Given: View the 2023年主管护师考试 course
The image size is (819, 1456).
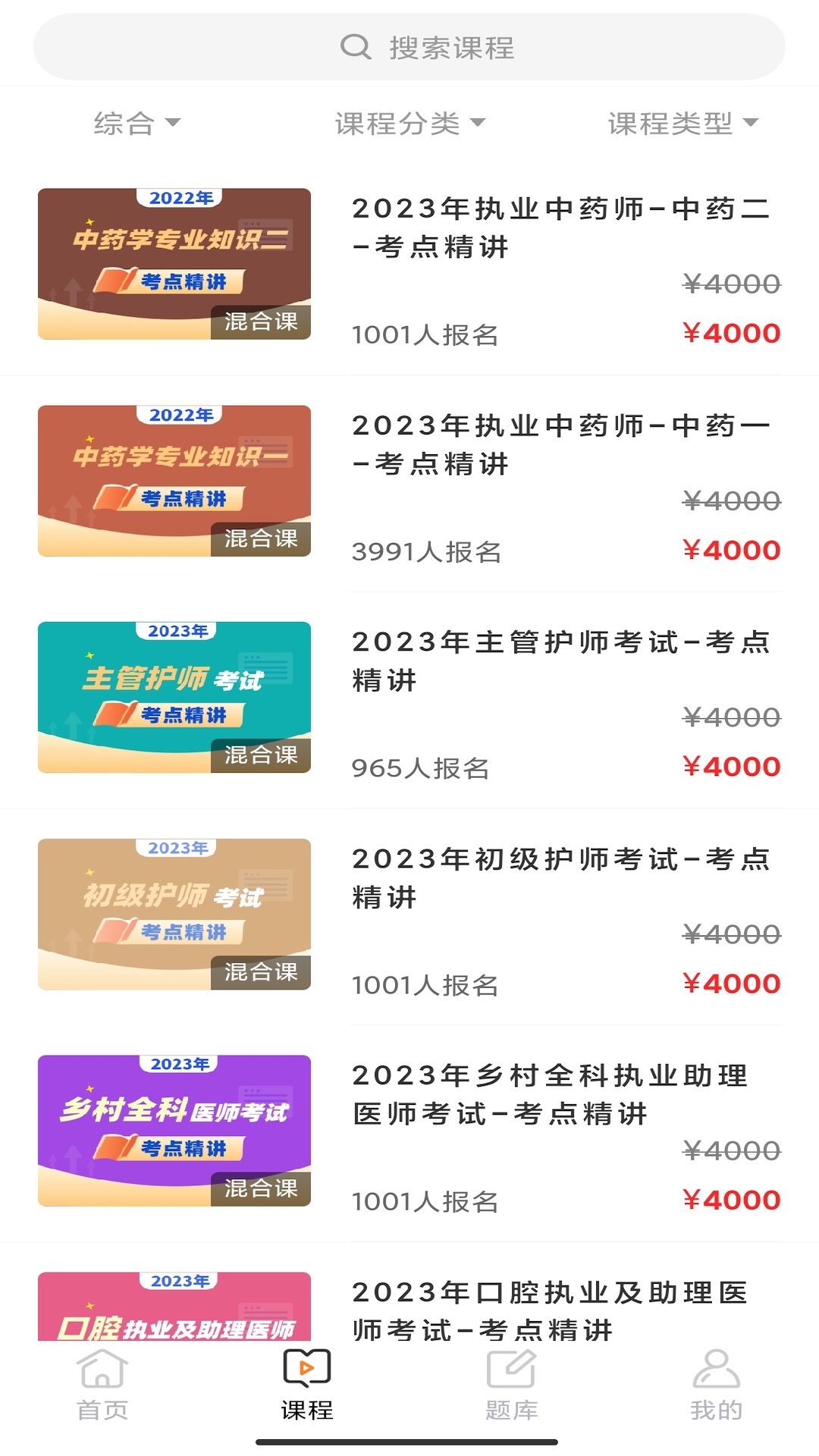Looking at the screenshot, I should tap(409, 701).
